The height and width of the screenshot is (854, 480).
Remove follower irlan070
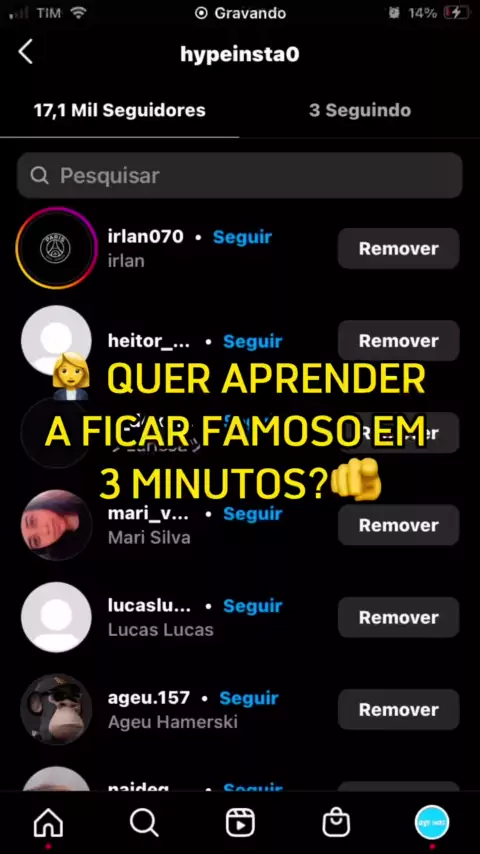point(398,248)
